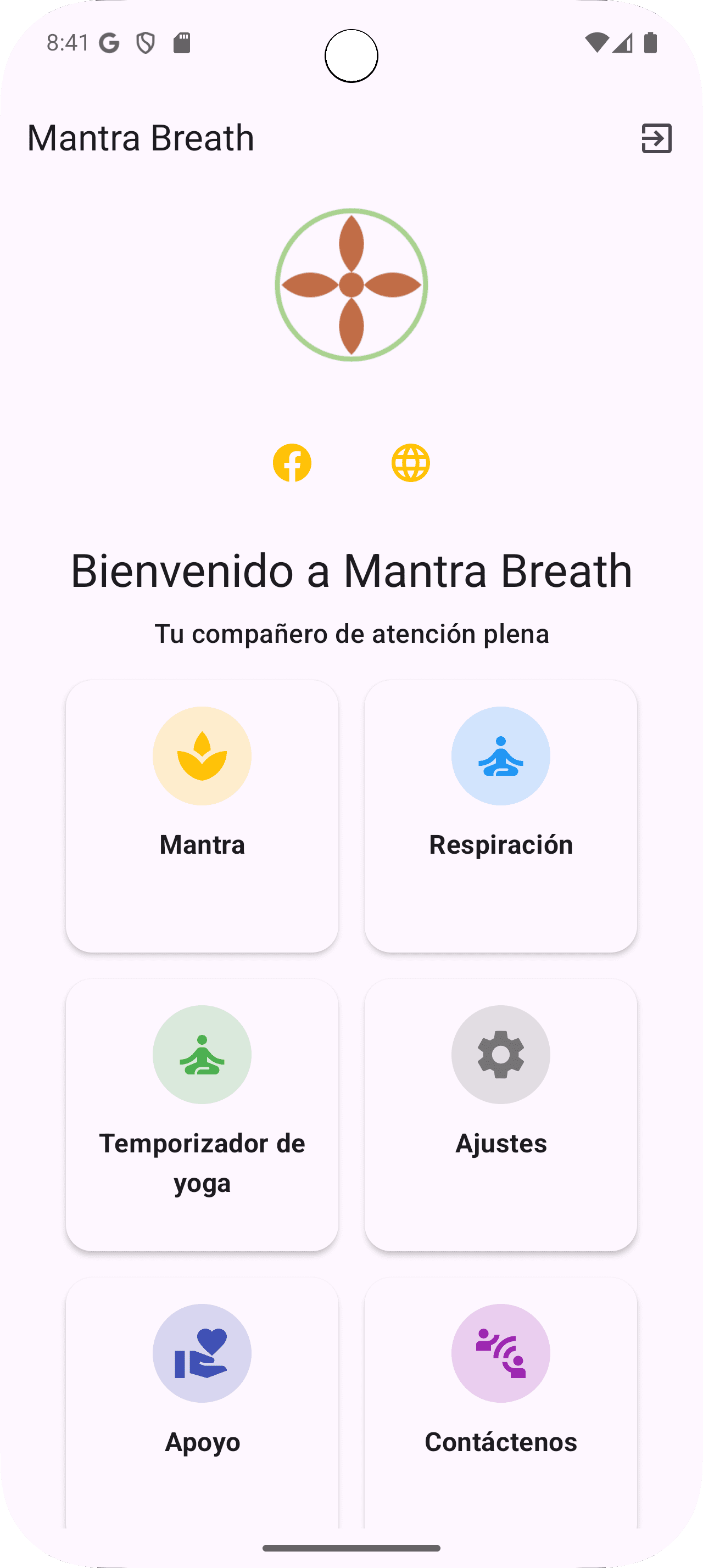Screen dimensions: 703x1568
Task: Open the Apoyo card
Action: coord(202,1400)
